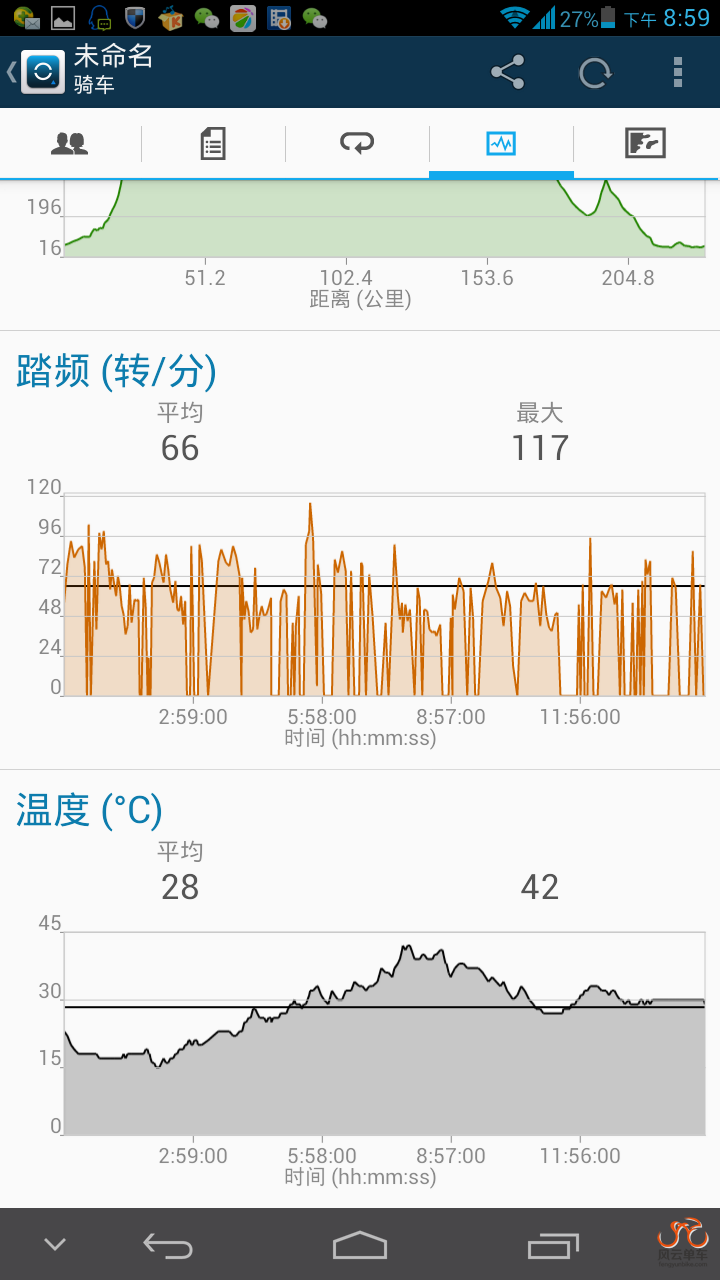This screenshot has height=1280, width=720.
Task: Select the highlighted charts tab
Action: (501, 143)
